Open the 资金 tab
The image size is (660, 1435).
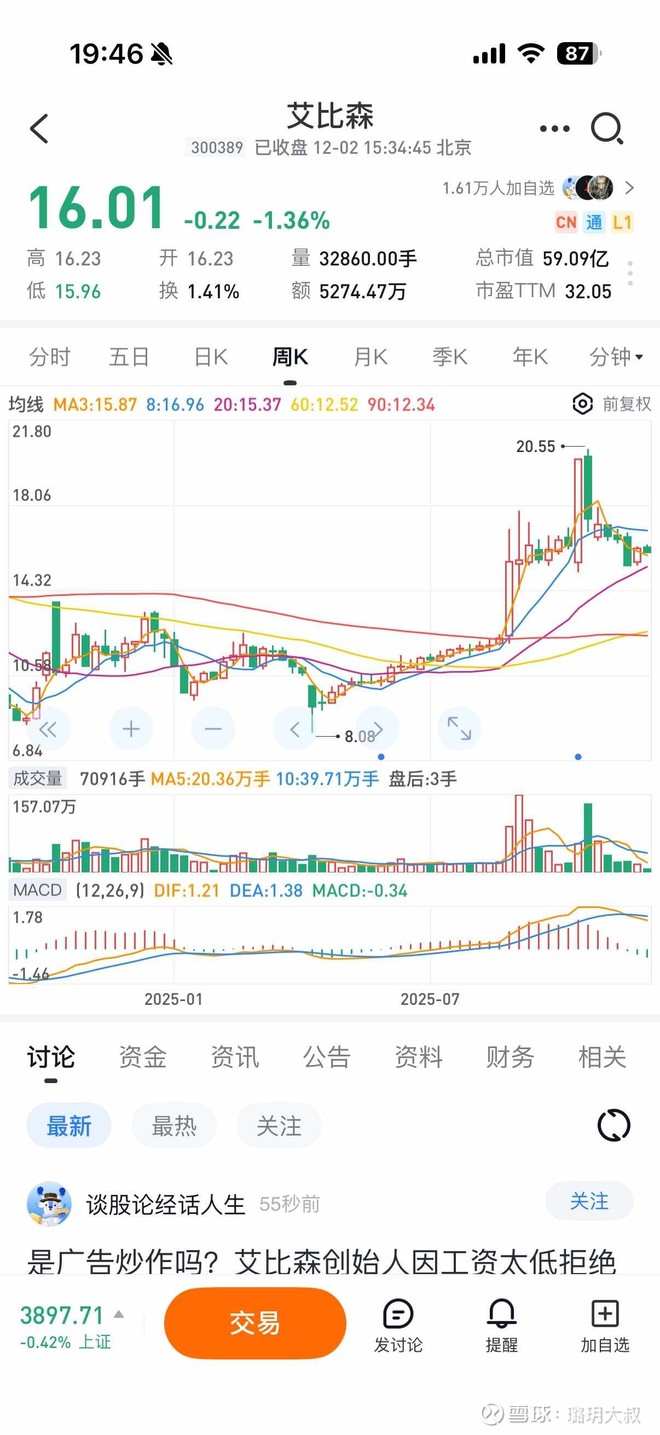(x=142, y=1057)
